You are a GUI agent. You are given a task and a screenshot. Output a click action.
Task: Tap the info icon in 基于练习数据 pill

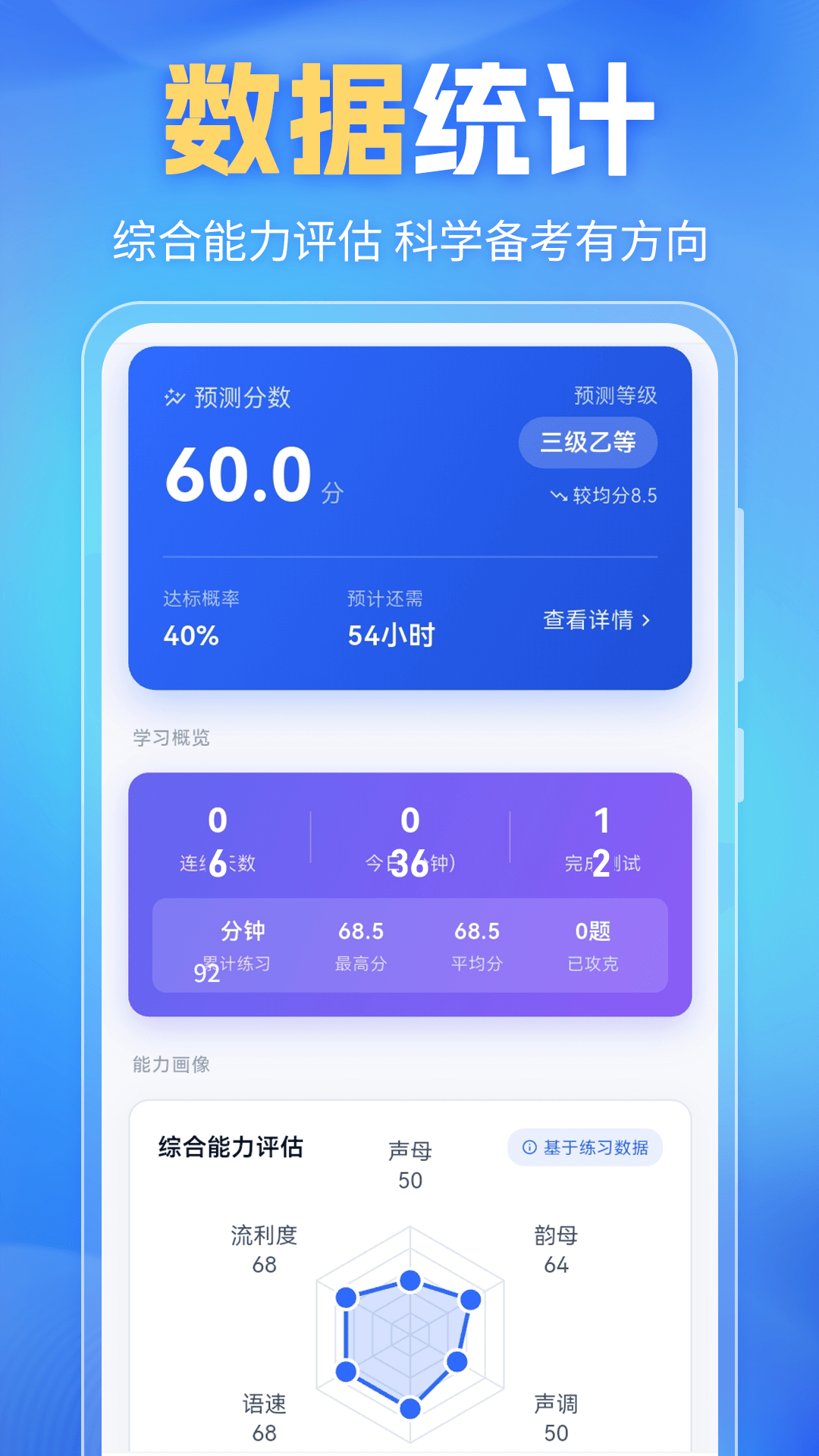pos(530,1147)
